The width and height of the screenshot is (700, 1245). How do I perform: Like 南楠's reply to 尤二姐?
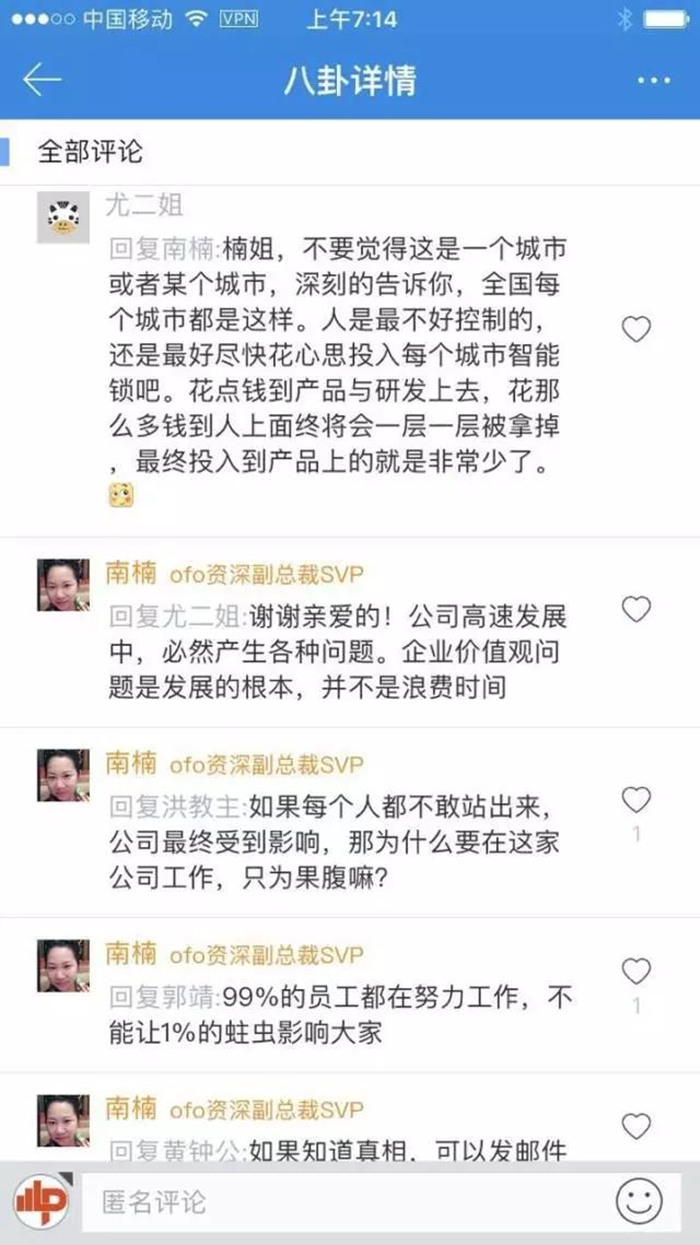636,609
